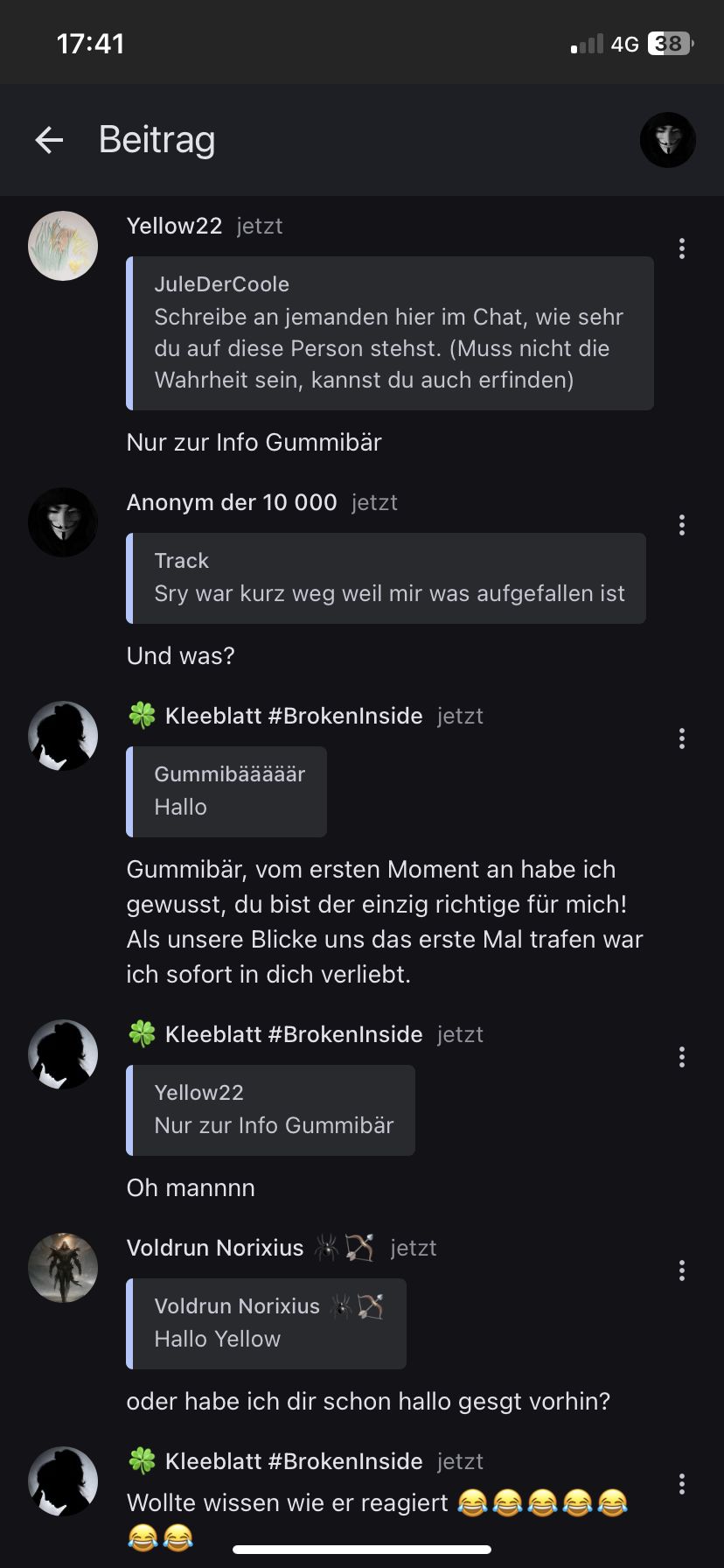Jump to quoted 'Nur zur Info Gummibär' message

(271, 1109)
